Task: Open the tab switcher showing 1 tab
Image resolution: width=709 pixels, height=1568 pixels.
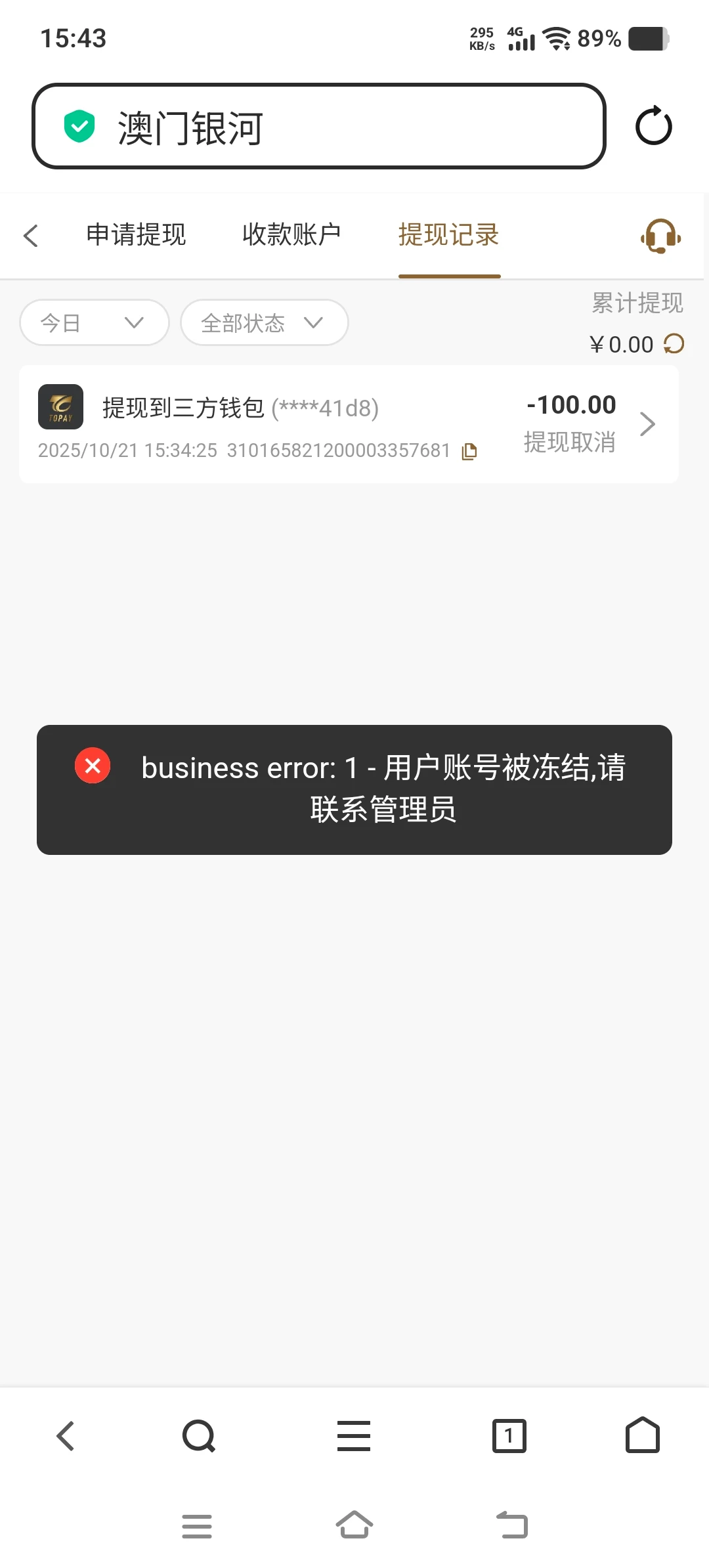Action: [510, 1435]
